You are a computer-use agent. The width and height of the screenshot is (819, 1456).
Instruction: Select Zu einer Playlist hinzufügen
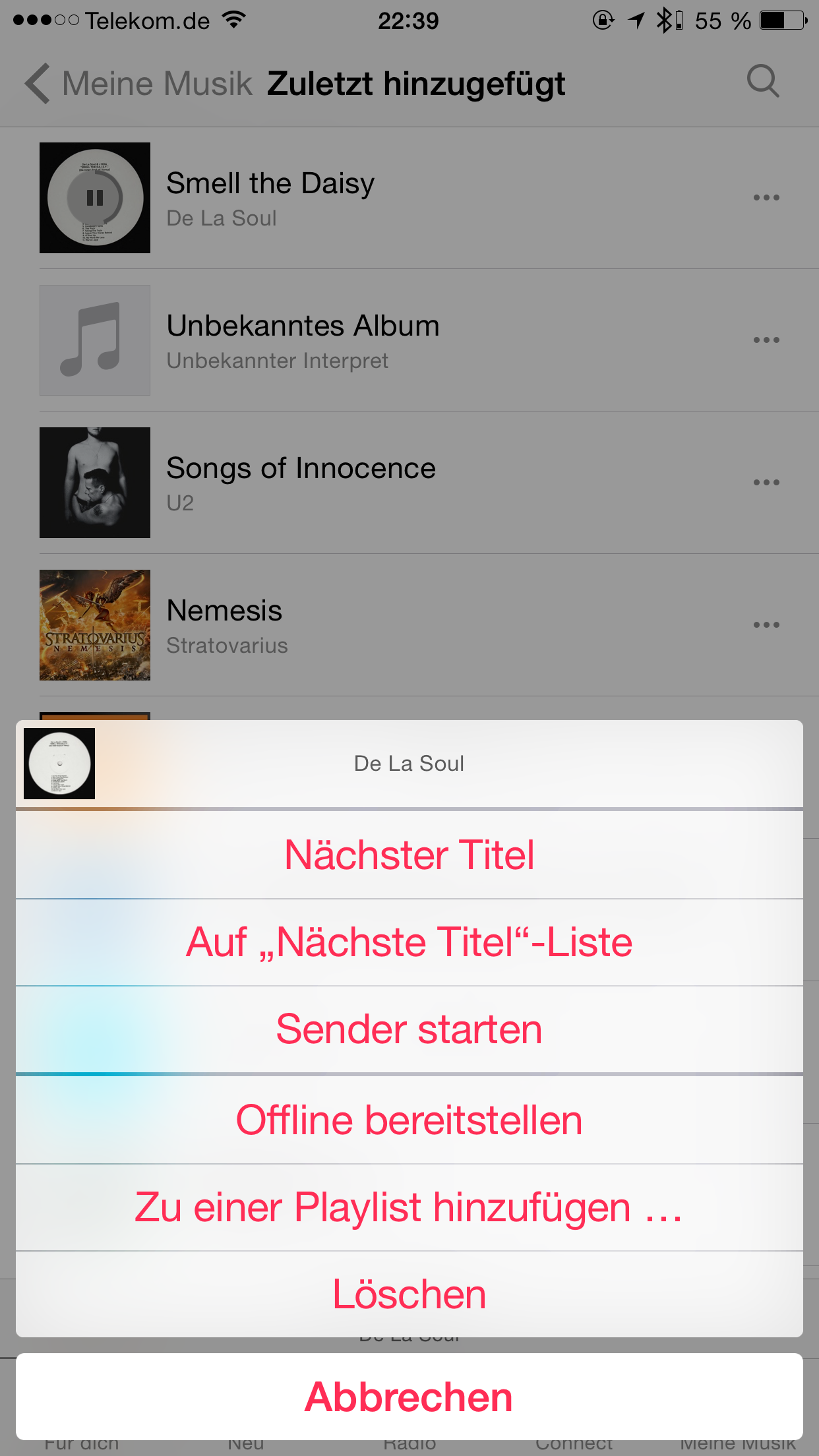click(409, 1207)
